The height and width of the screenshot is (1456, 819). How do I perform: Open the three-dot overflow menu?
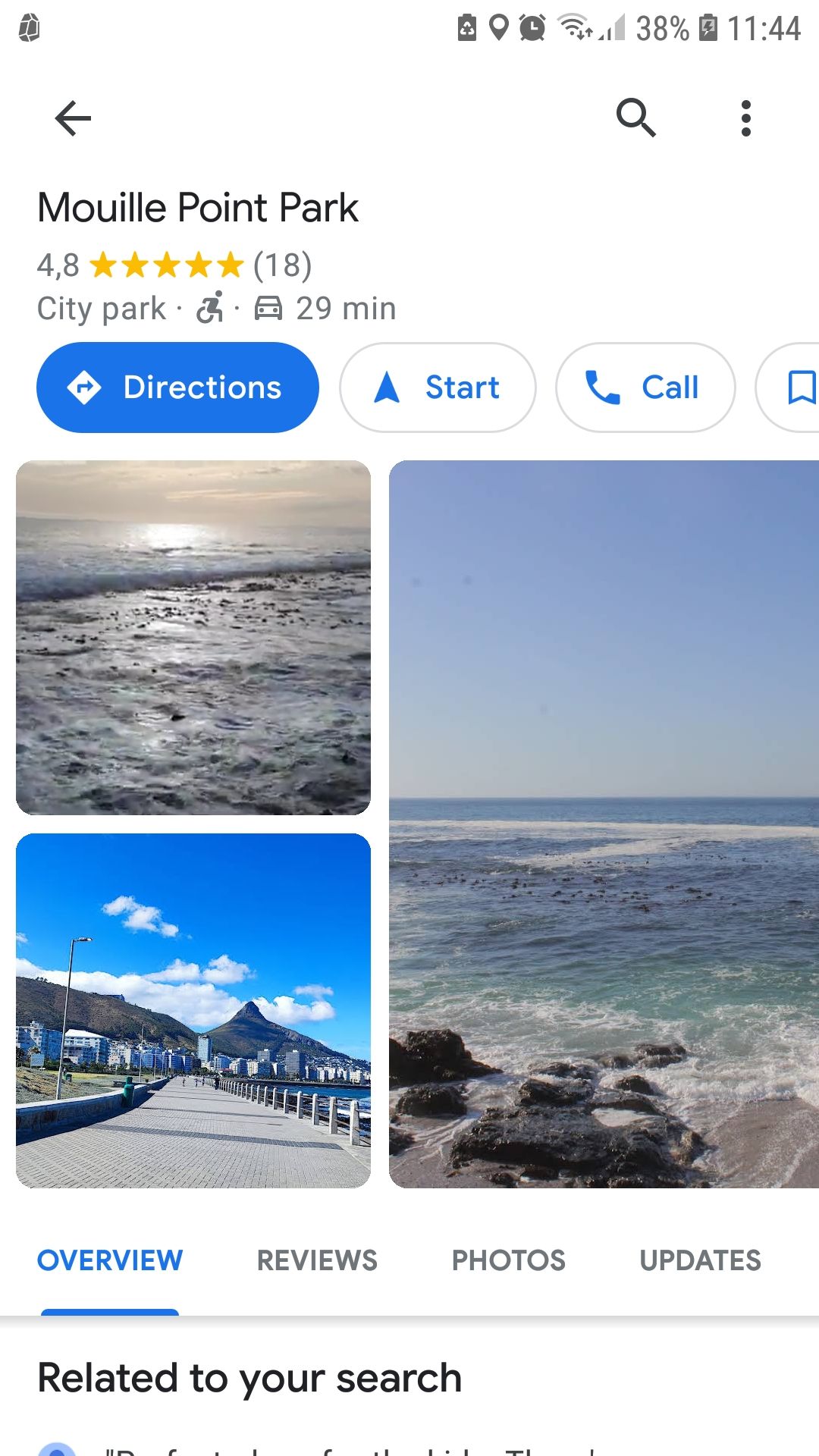pos(745,118)
